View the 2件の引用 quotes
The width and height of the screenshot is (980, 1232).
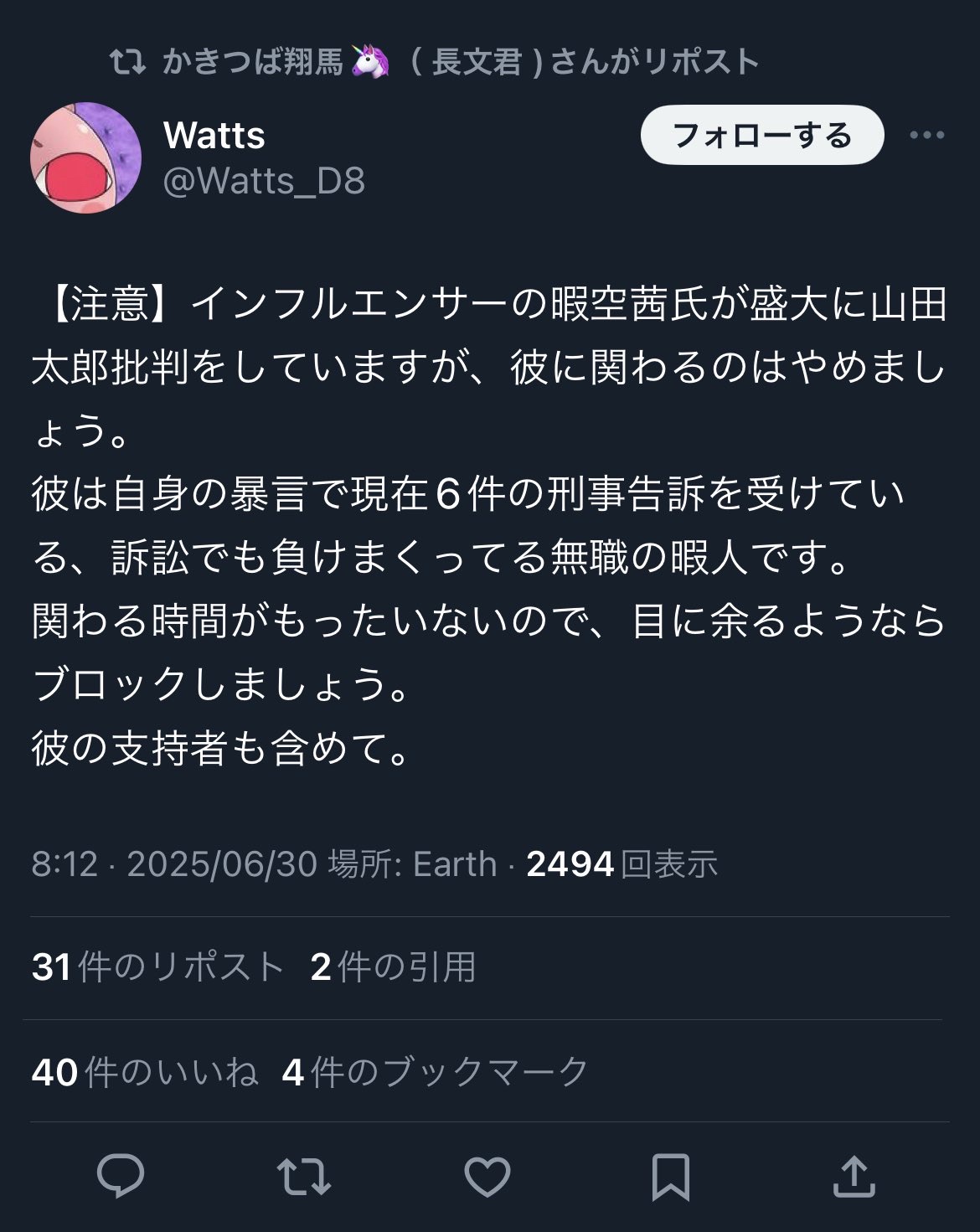point(392,967)
